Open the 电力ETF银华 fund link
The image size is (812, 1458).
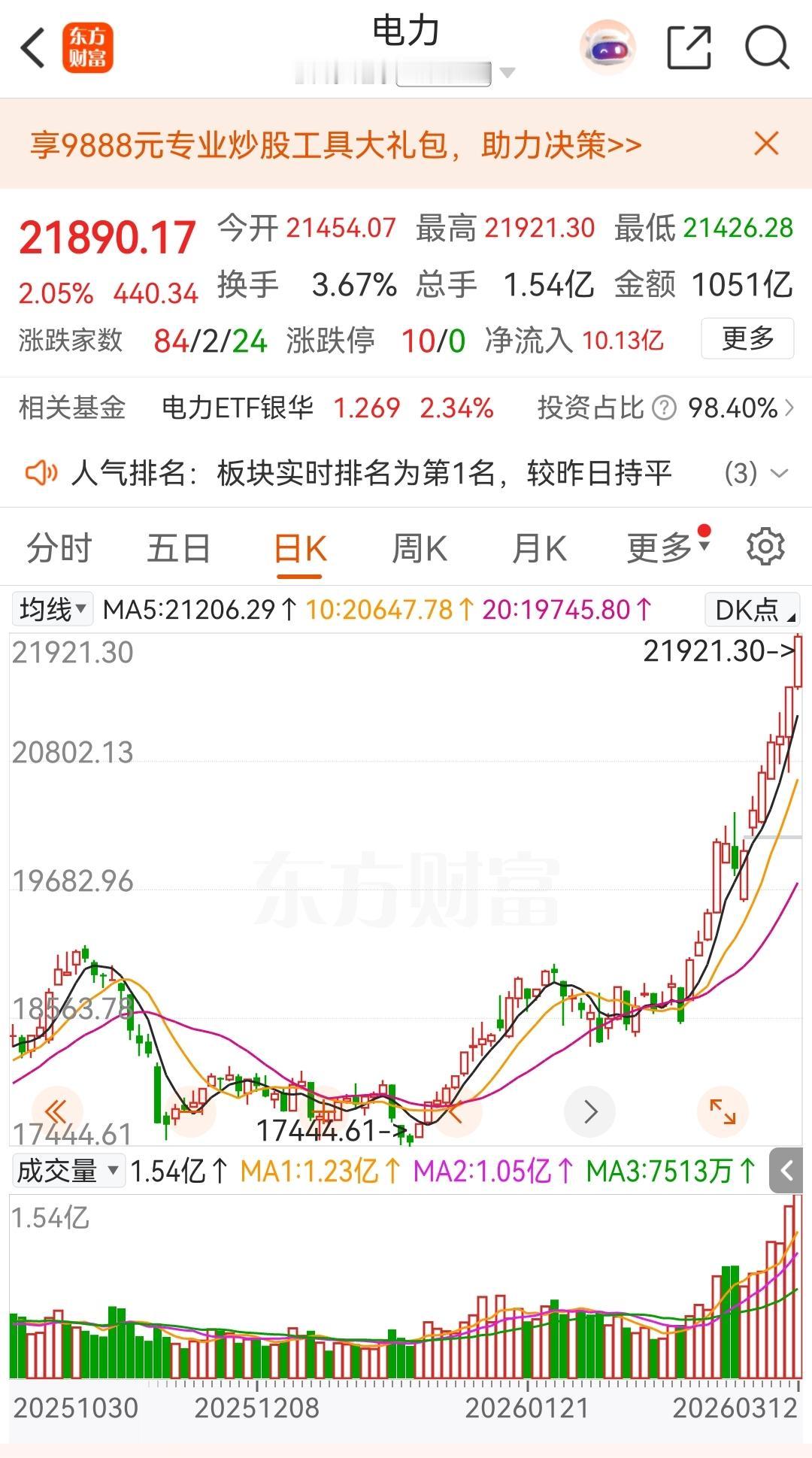point(237,408)
